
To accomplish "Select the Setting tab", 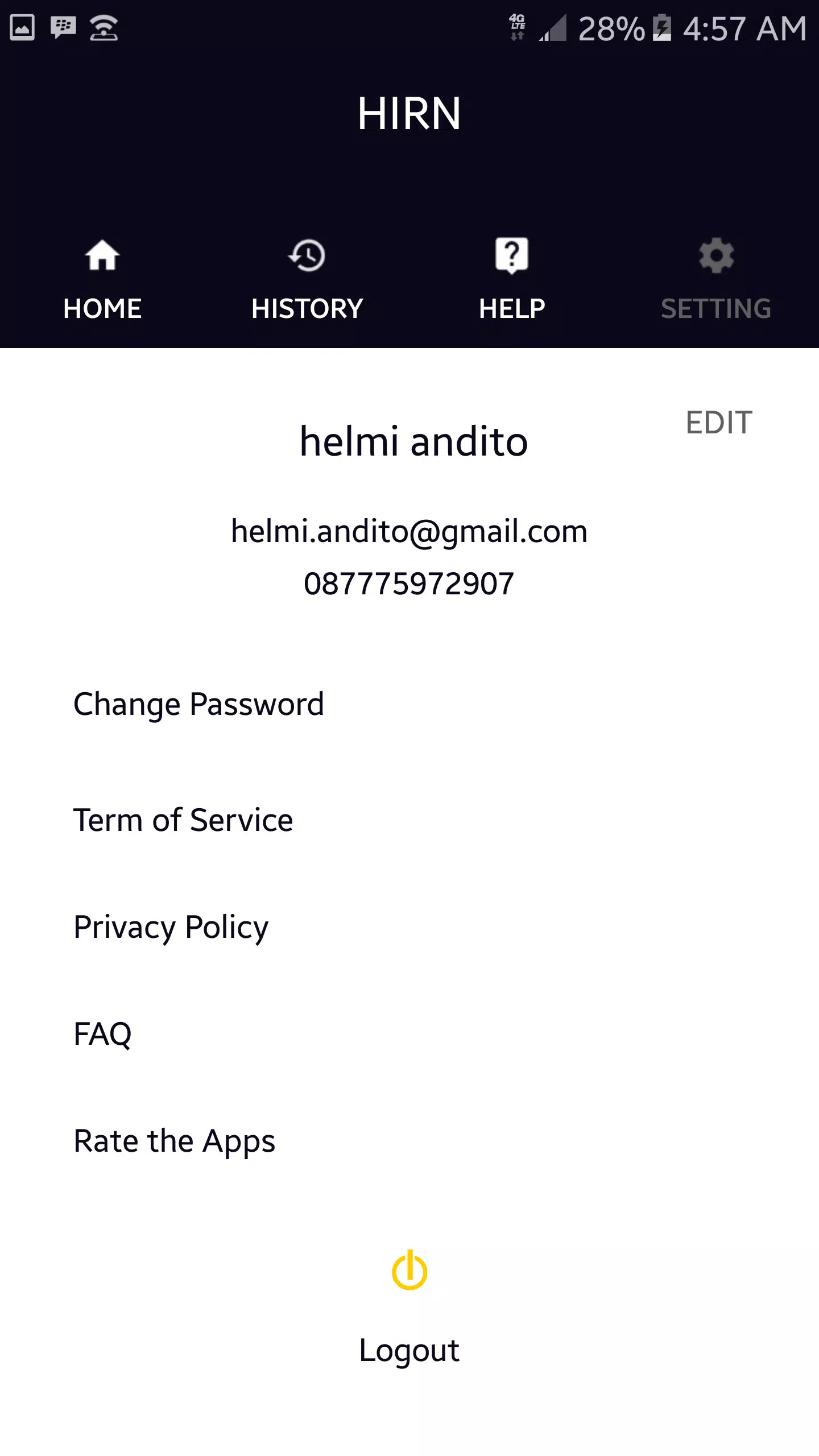I will [717, 279].
